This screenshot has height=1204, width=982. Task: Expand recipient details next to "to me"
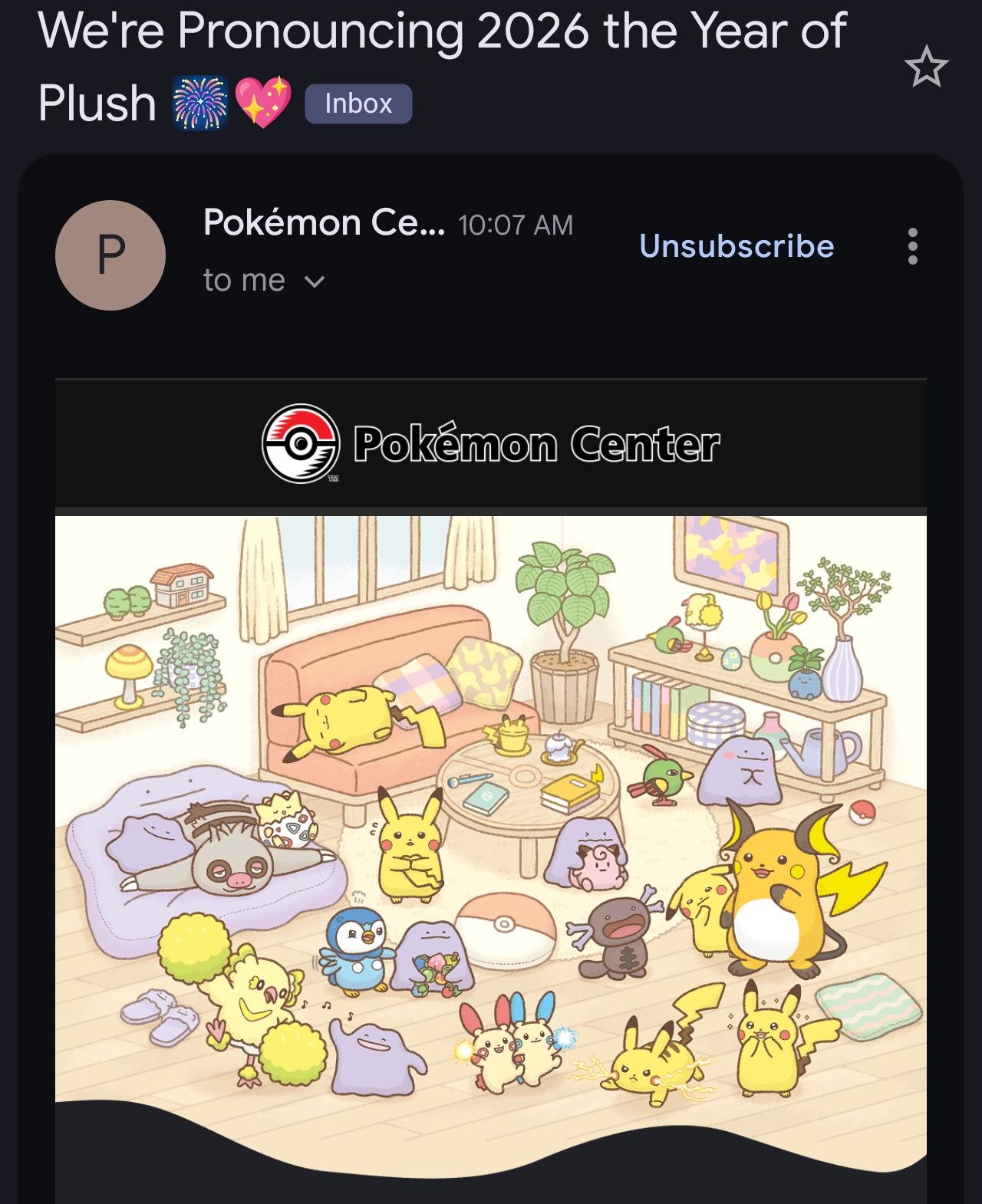tap(315, 281)
